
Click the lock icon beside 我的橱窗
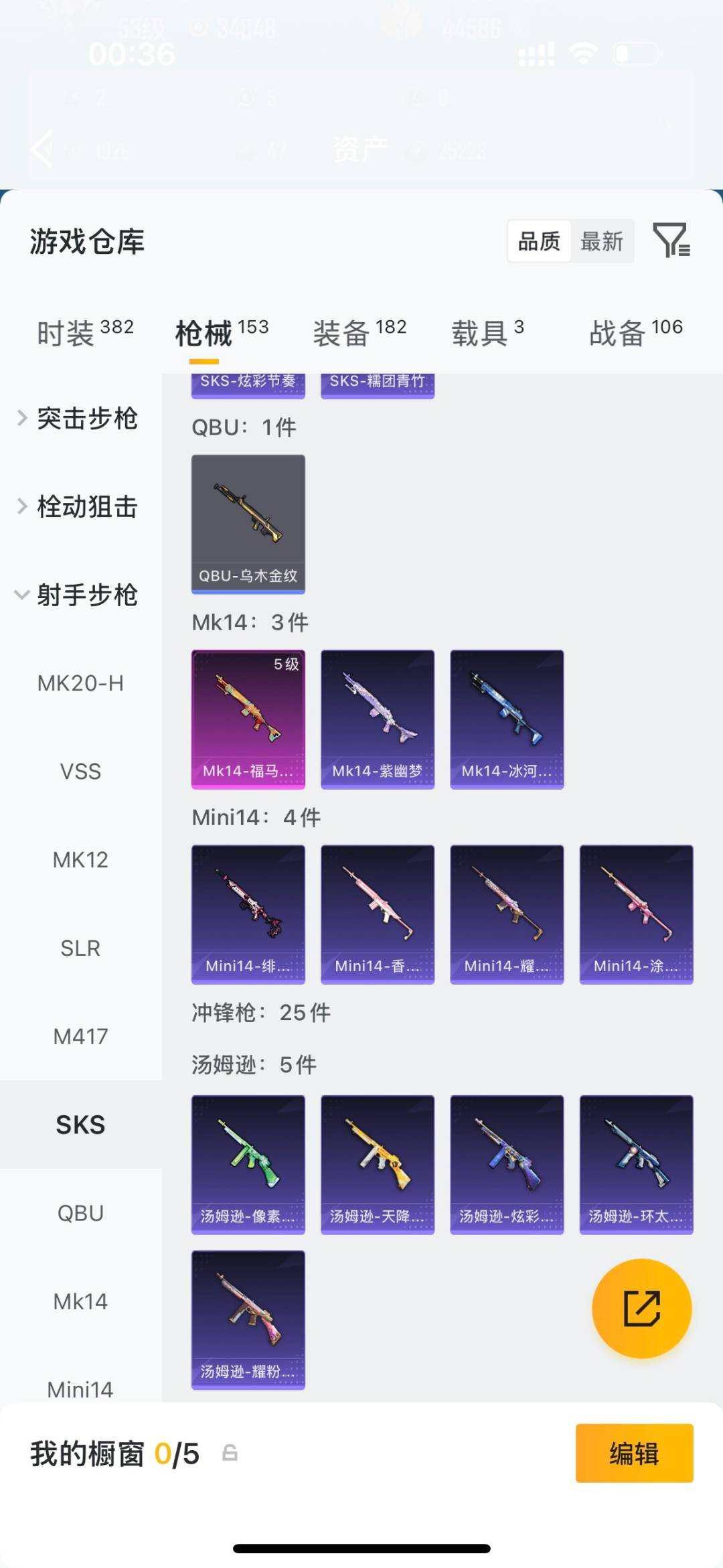pyautogui.click(x=229, y=1454)
